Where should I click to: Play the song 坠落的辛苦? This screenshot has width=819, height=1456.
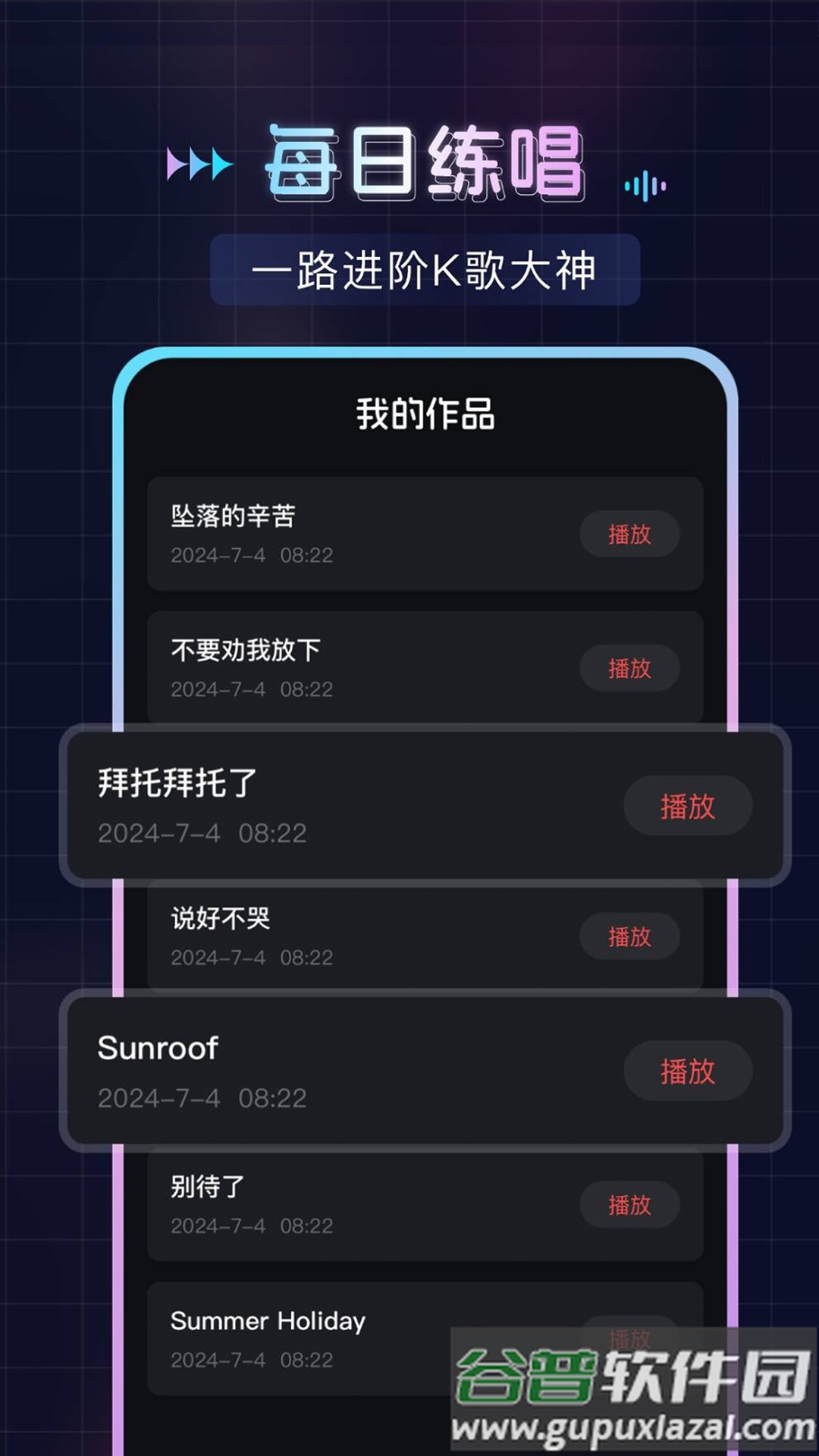(630, 534)
